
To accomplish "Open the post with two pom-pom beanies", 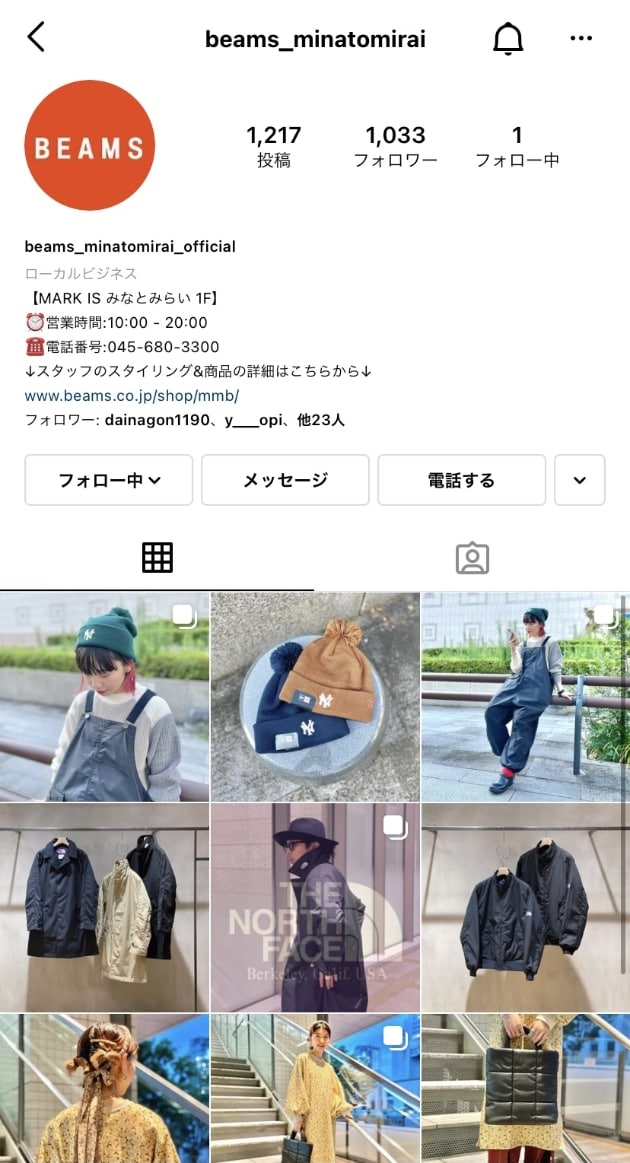I will coord(315,697).
